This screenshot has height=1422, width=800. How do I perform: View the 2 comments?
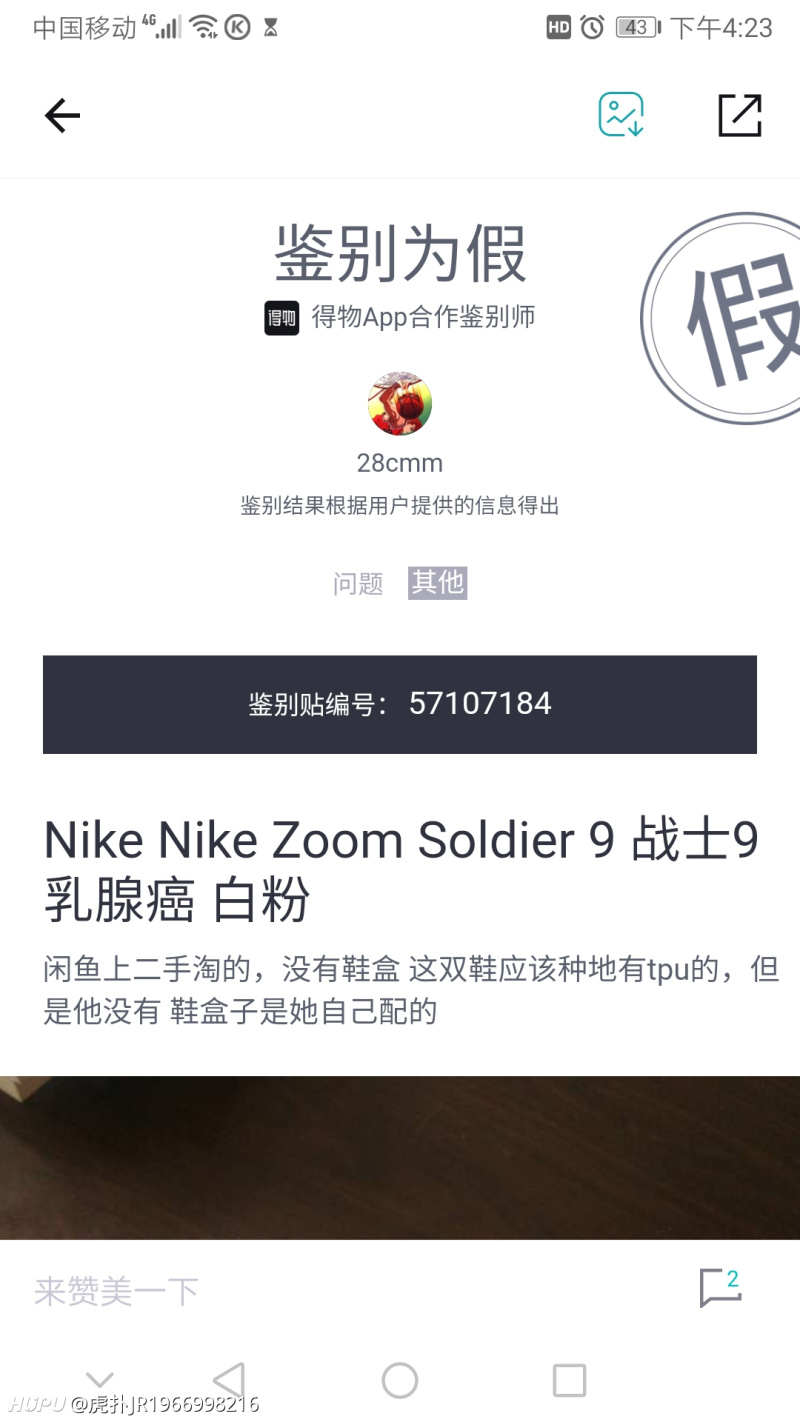720,1288
